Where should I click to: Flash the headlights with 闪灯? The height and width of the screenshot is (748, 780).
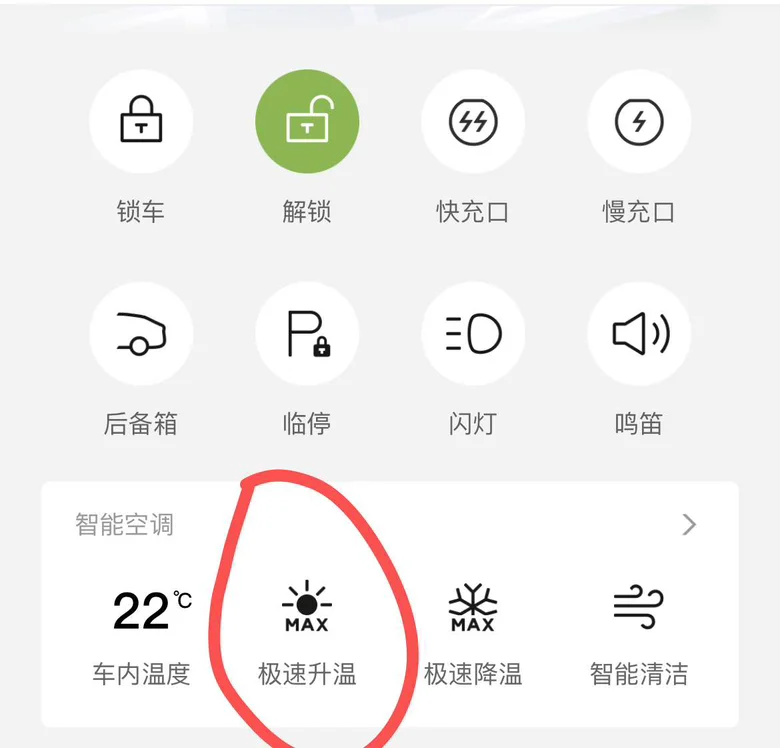(x=473, y=334)
